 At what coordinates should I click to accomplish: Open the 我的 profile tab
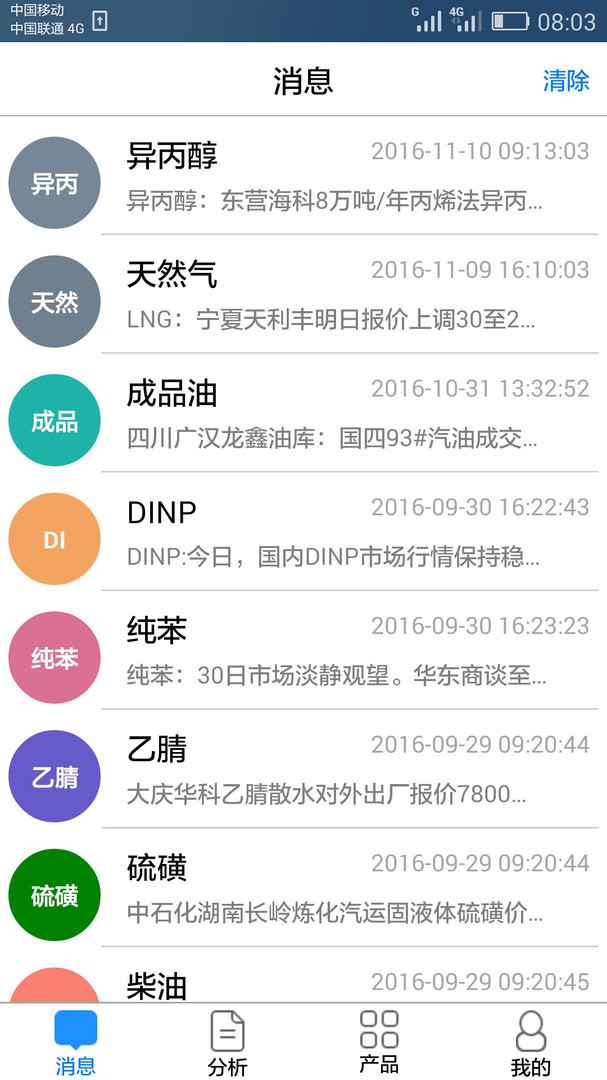530,1042
